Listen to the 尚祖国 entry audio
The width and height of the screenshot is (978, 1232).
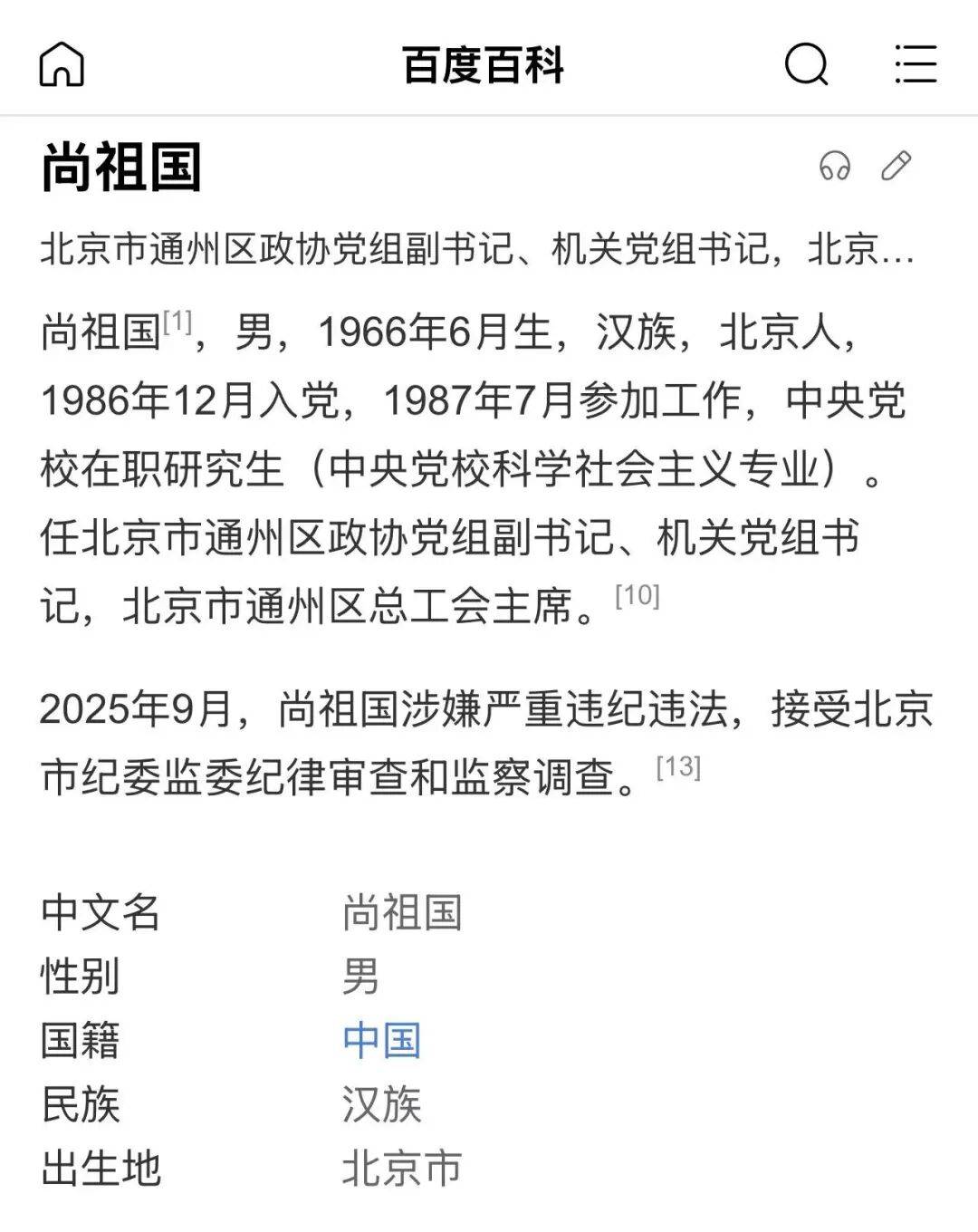(834, 167)
